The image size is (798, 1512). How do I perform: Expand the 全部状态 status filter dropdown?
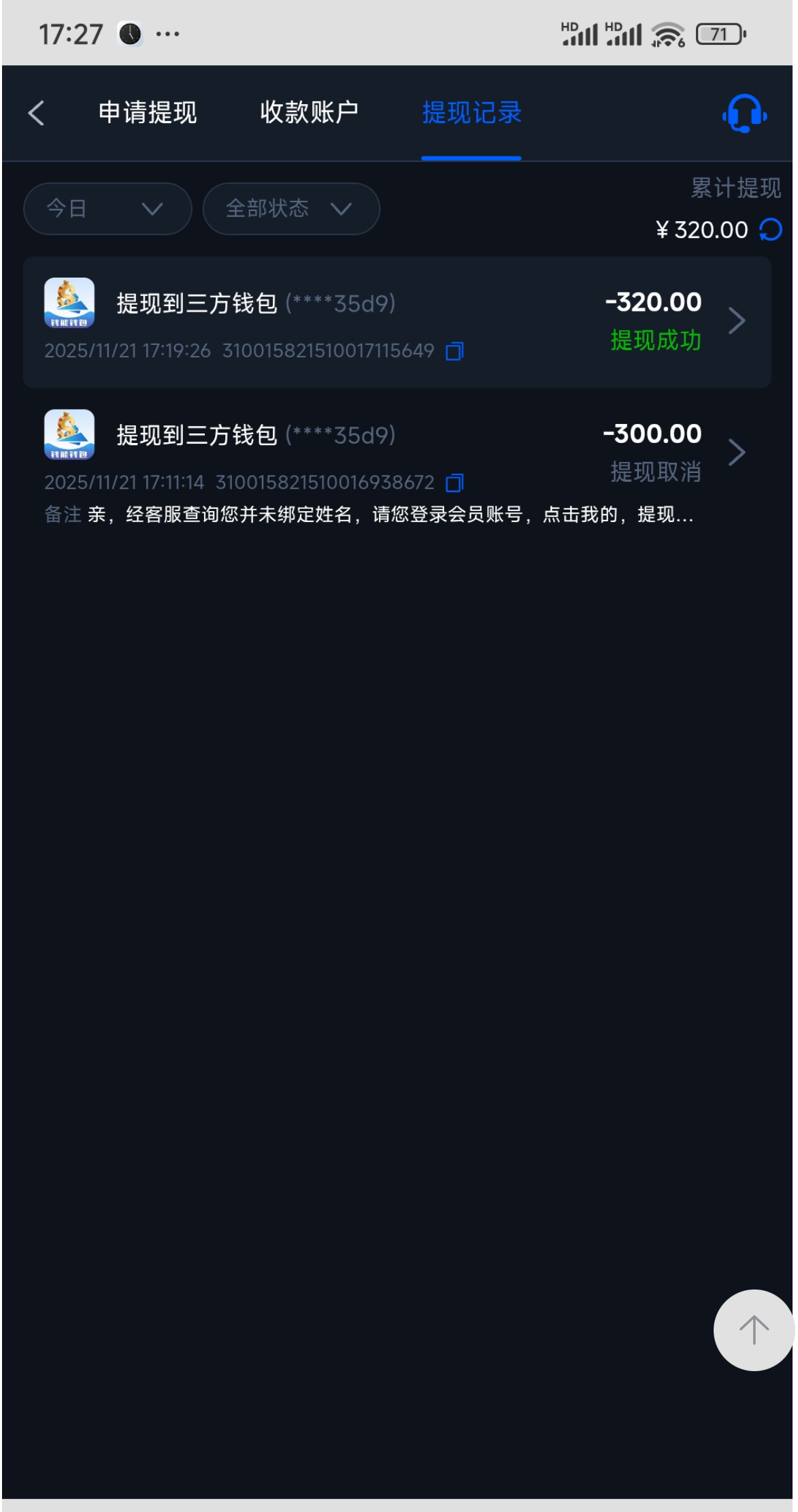tap(290, 208)
